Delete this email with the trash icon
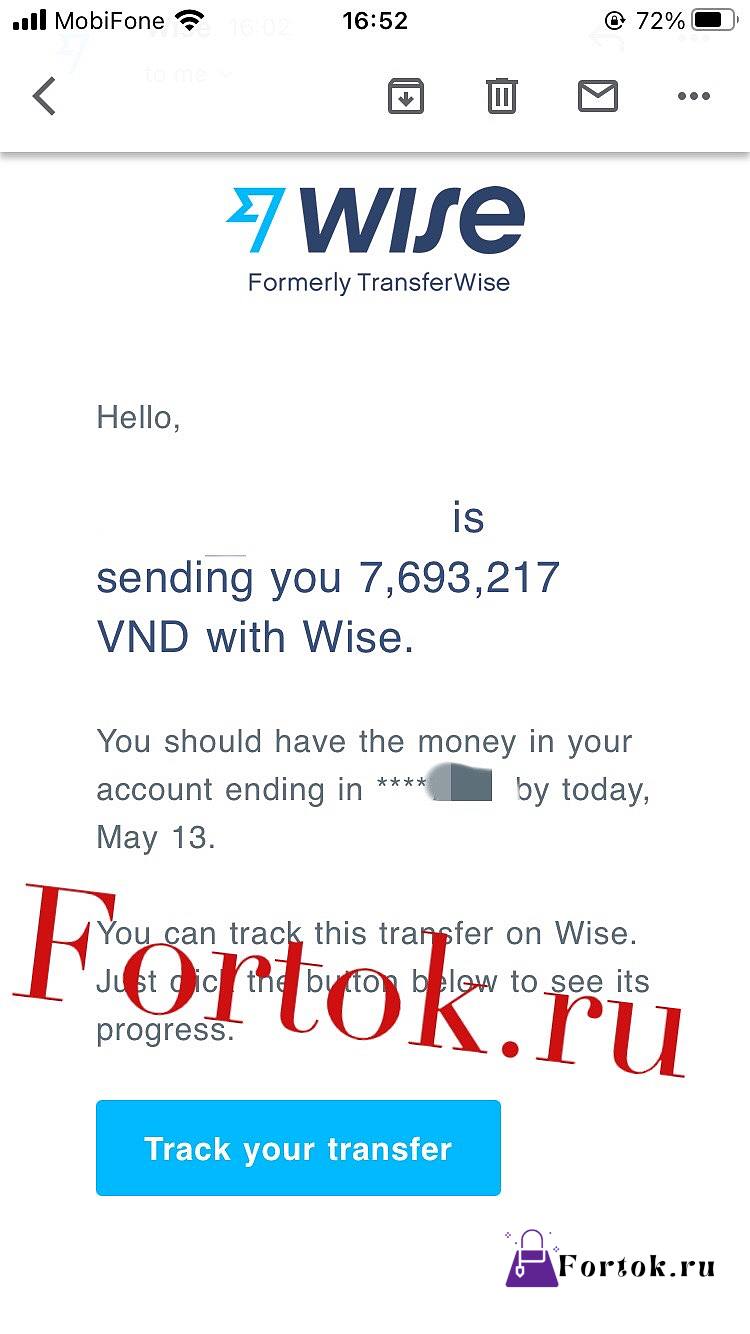The width and height of the screenshot is (750, 1334). [501, 96]
